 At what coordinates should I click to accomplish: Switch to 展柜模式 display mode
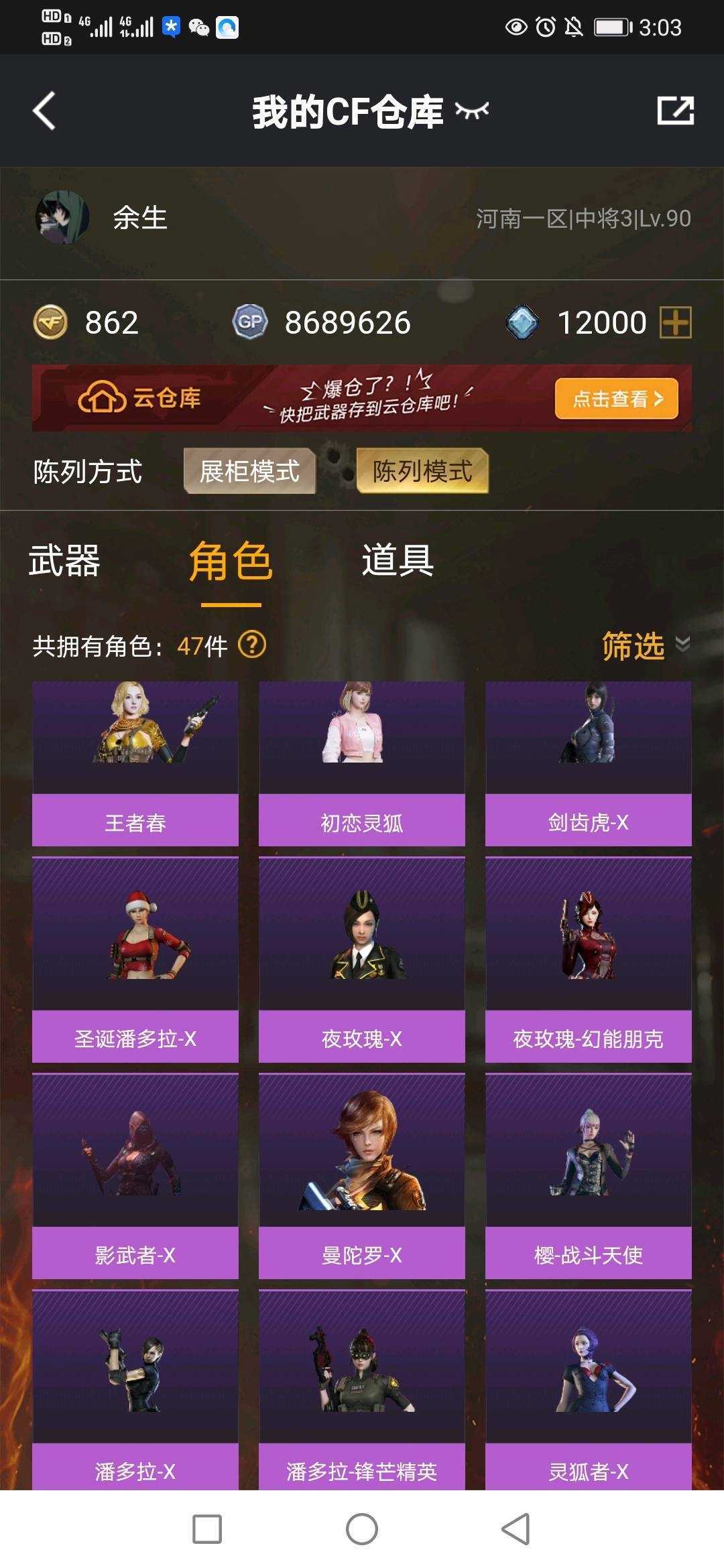tap(249, 471)
